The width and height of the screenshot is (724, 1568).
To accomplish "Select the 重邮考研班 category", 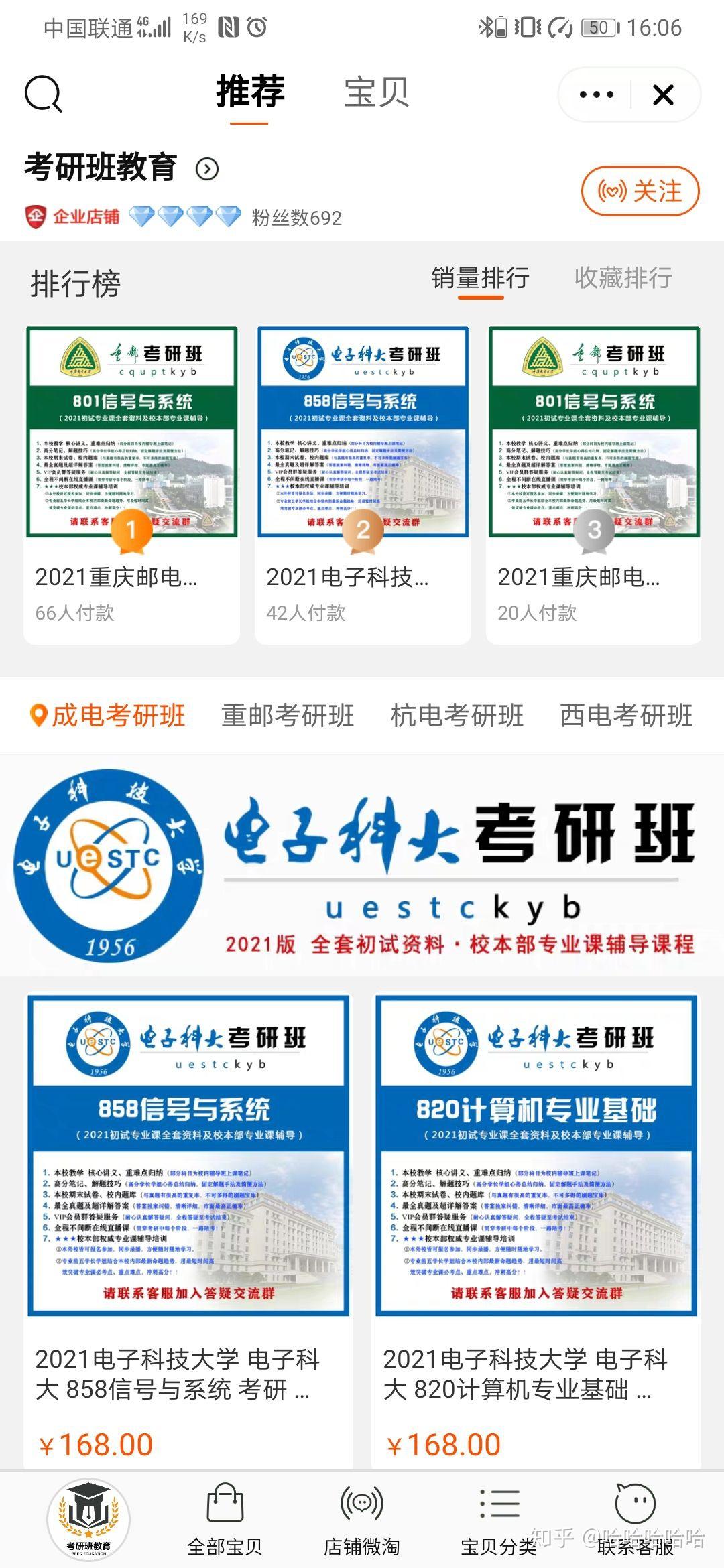I will coord(288,716).
